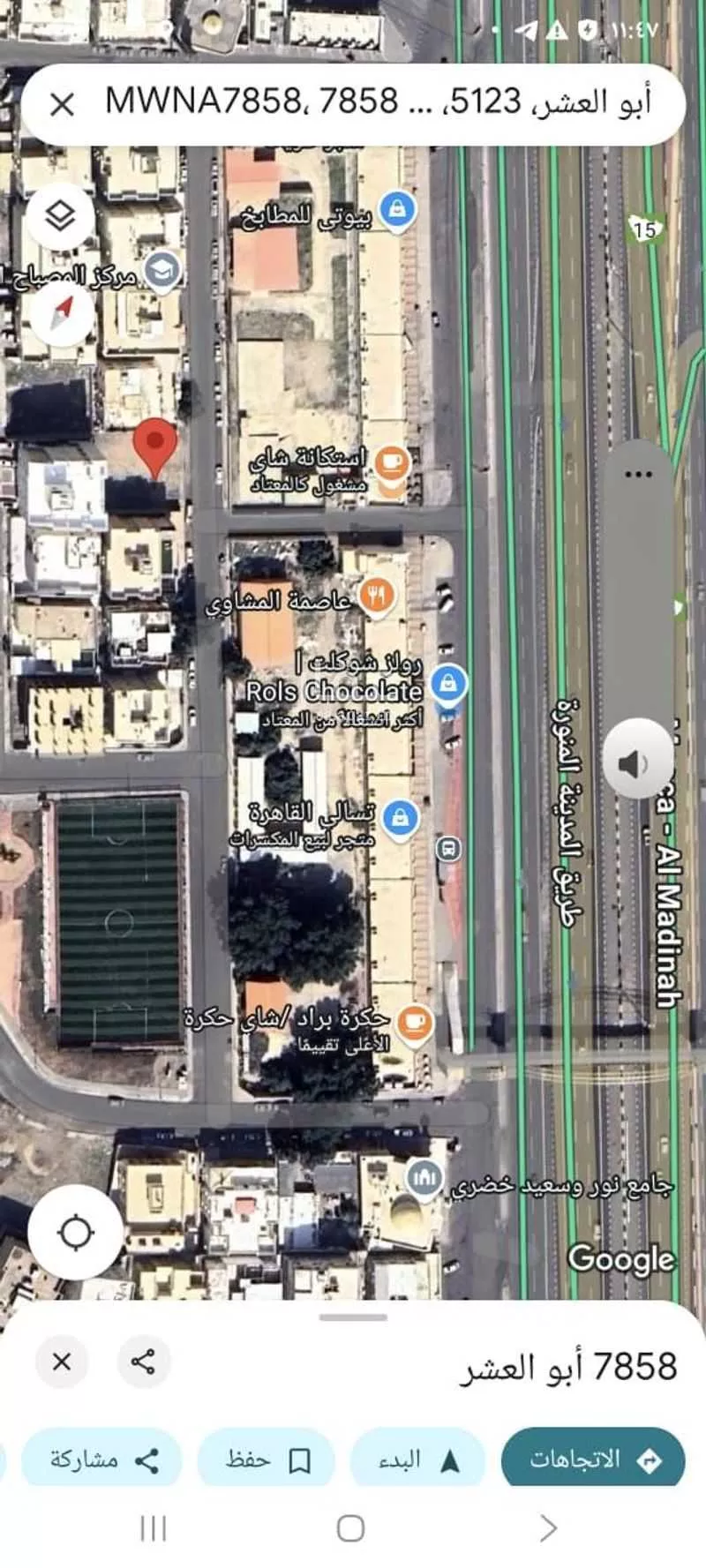Tap the compass to reorient the map
The height and width of the screenshot is (1568, 706).
(60, 313)
